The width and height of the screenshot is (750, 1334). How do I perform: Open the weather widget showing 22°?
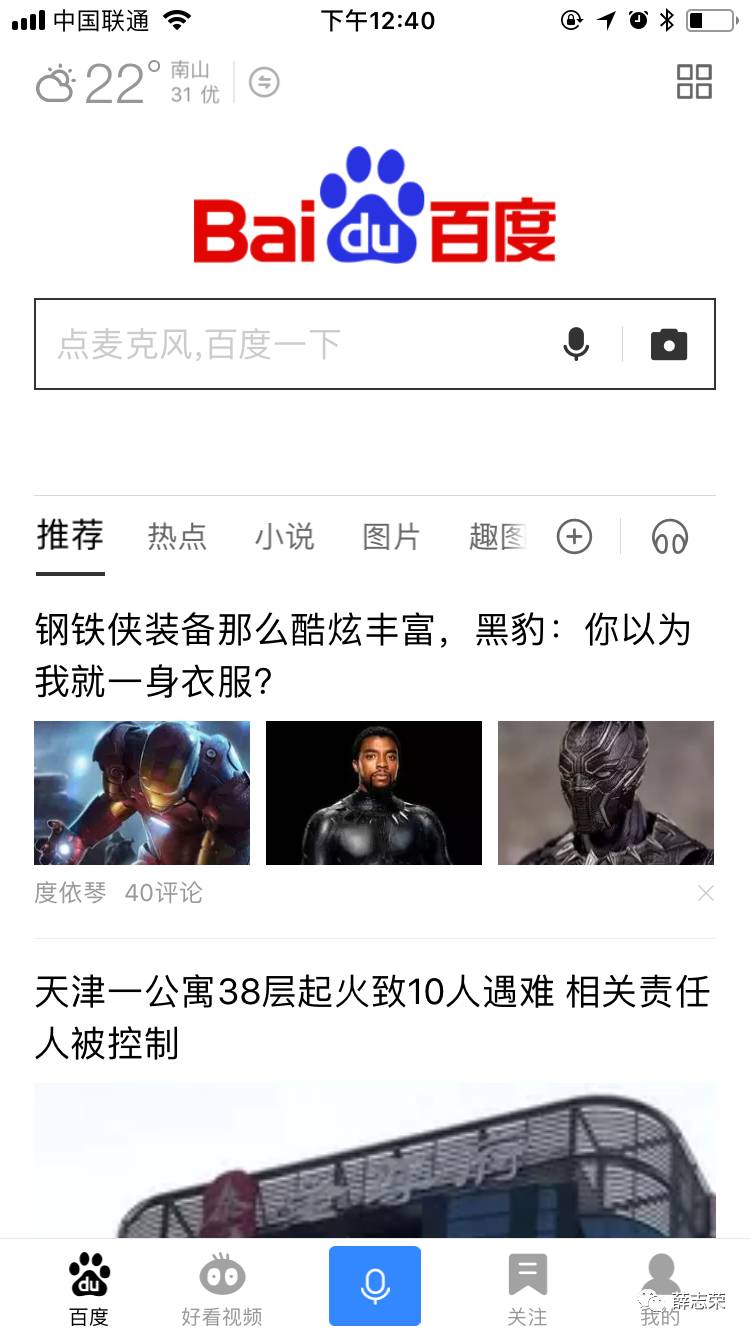coord(125,83)
